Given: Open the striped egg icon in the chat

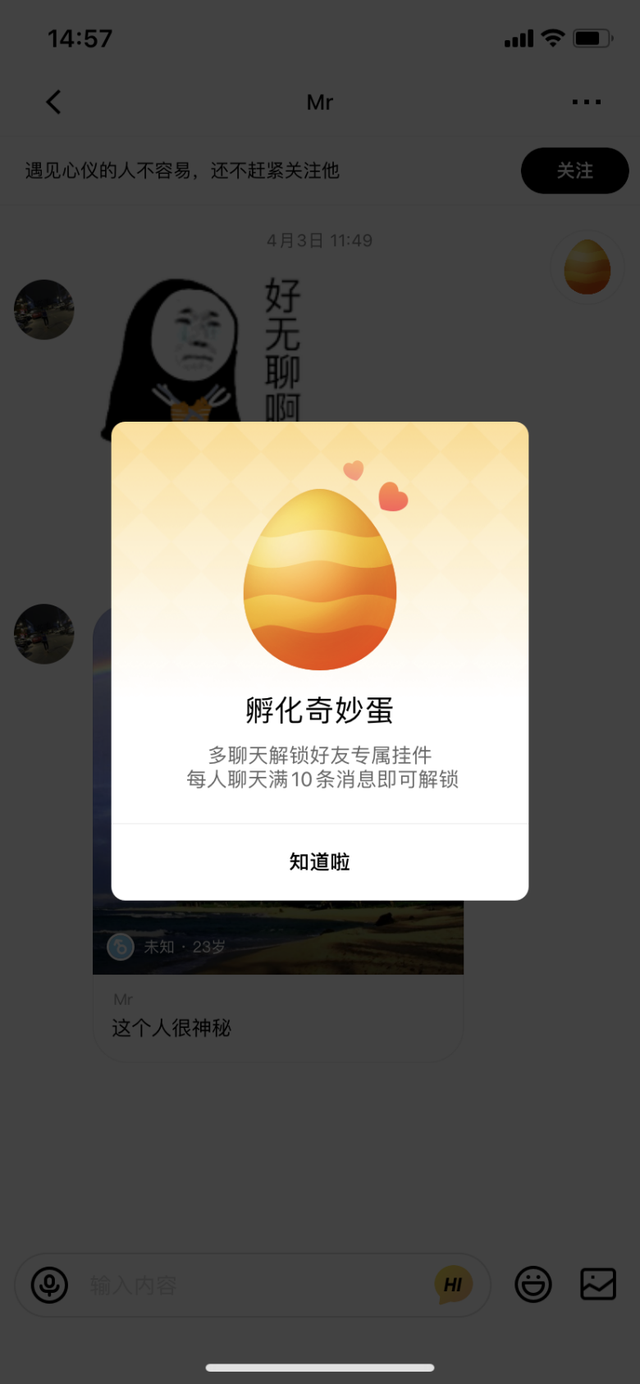Looking at the screenshot, I should click(587, 266).
